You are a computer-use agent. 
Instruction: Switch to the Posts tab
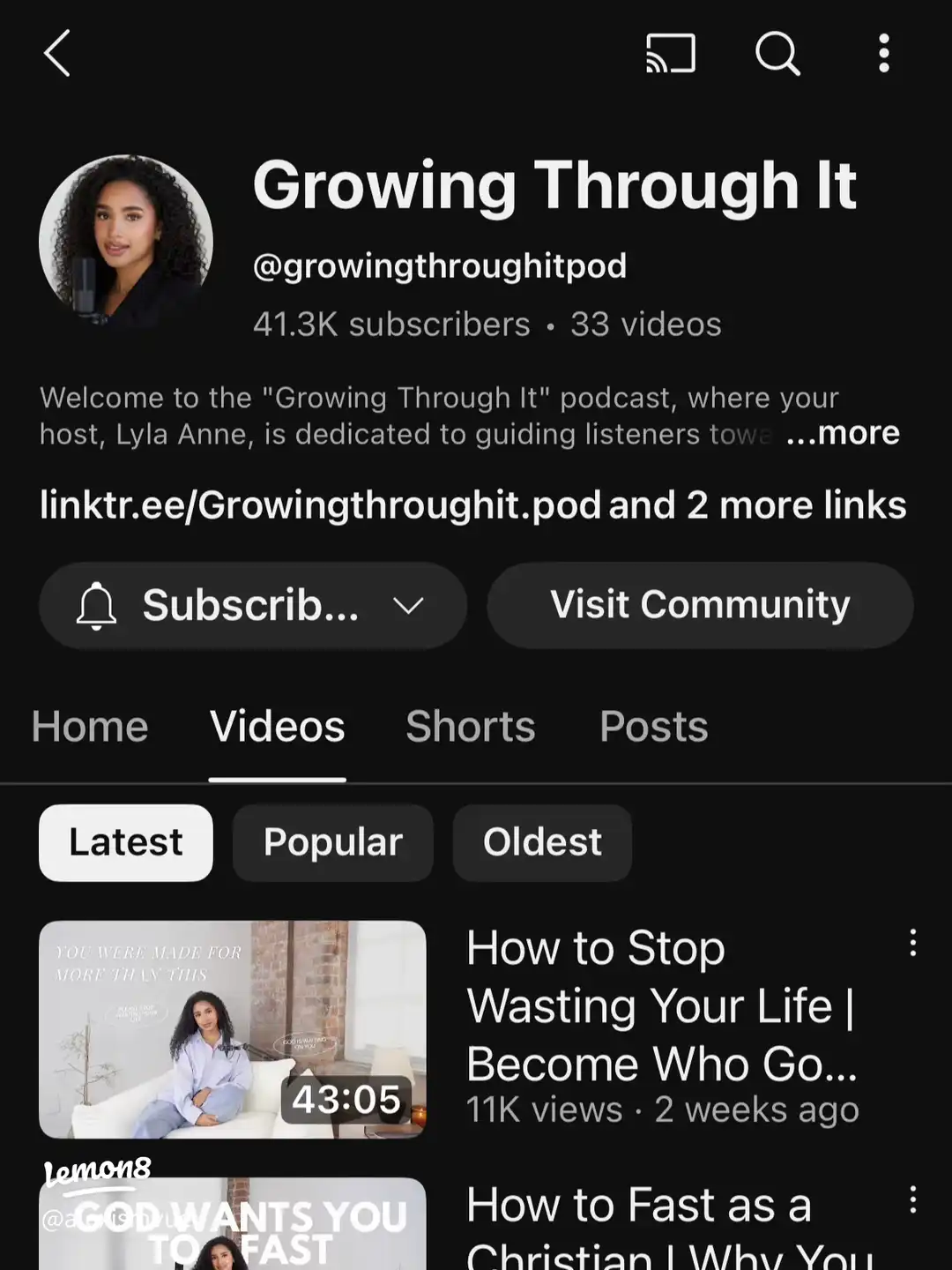(653, 727)
